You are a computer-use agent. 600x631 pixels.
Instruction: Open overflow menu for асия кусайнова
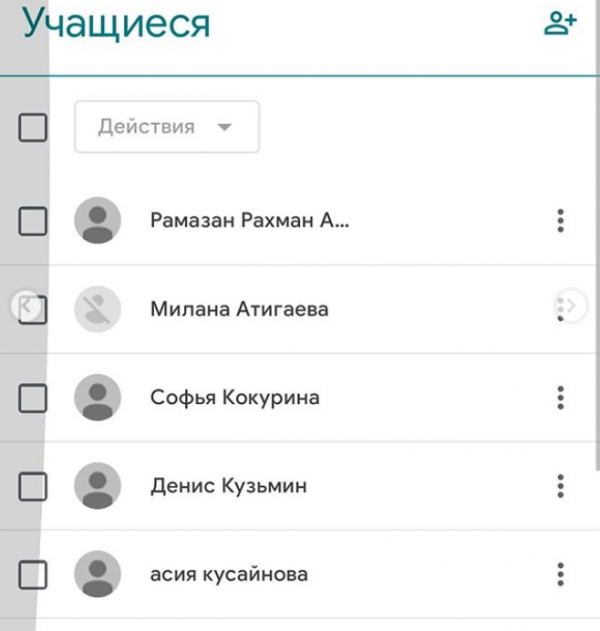[560, 574]
